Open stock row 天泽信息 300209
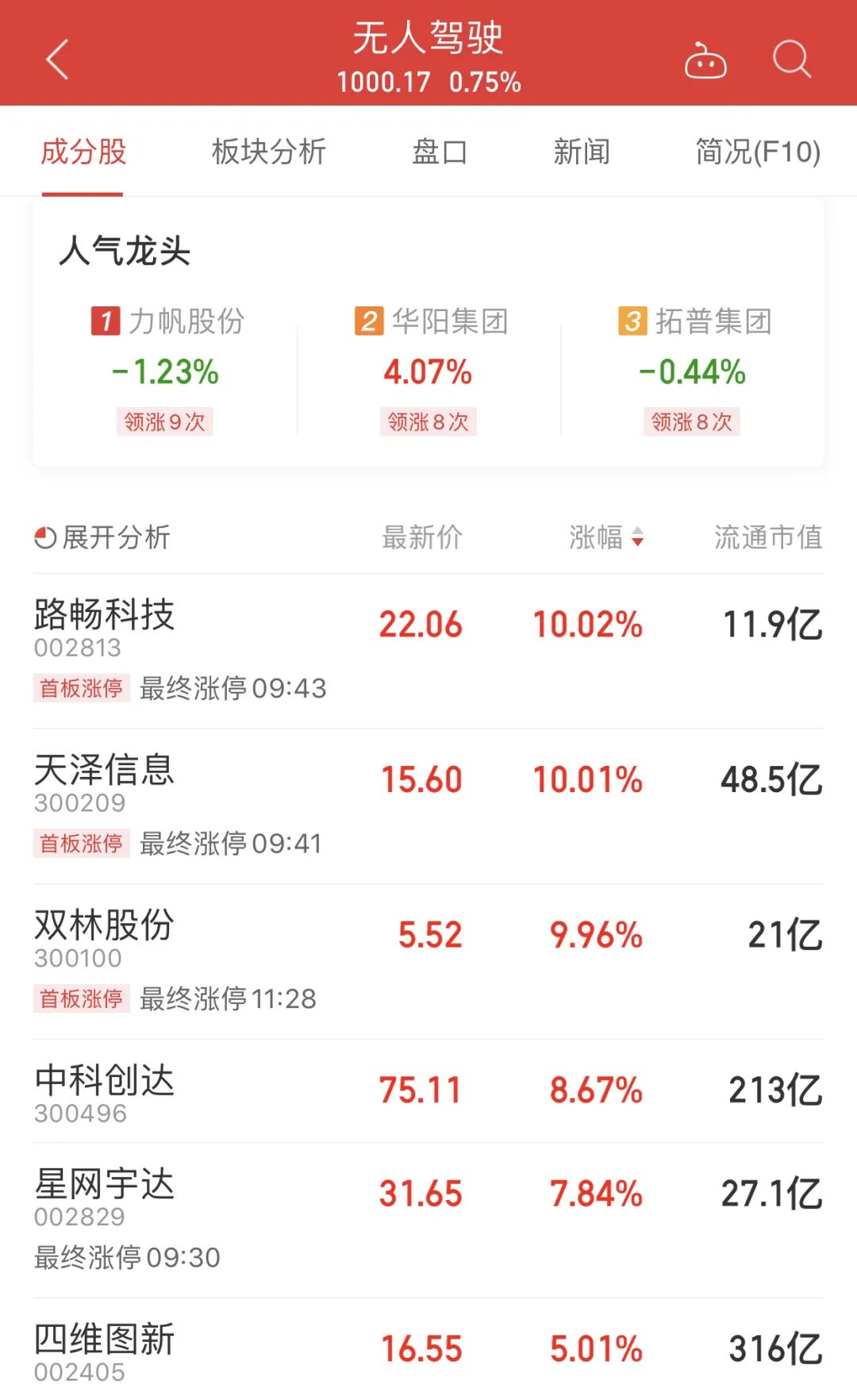 click(428, 806)
